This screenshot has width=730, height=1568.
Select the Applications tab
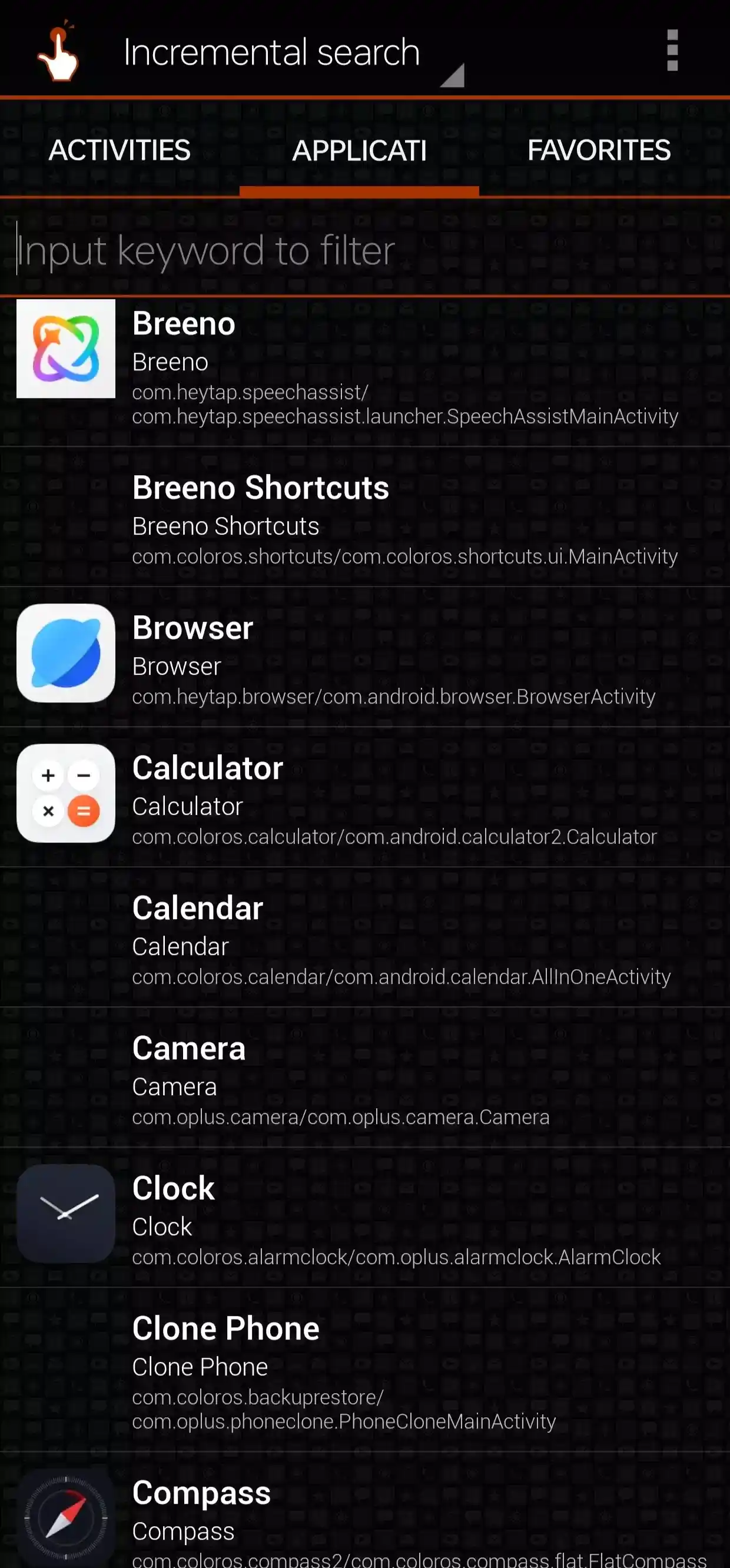point(359,150)
